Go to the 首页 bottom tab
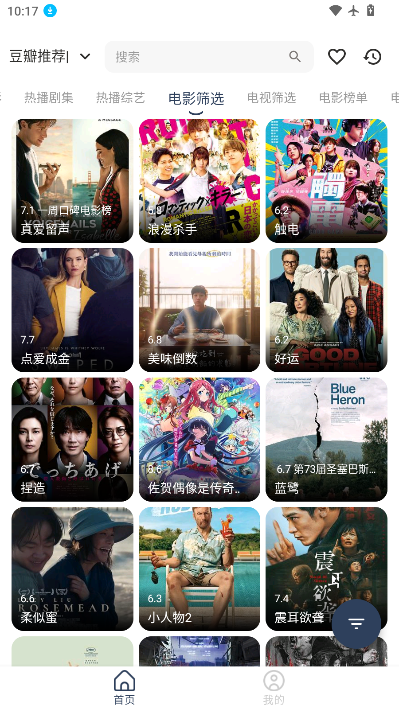This screenshot has height=709, width=399. pos(124,687)
